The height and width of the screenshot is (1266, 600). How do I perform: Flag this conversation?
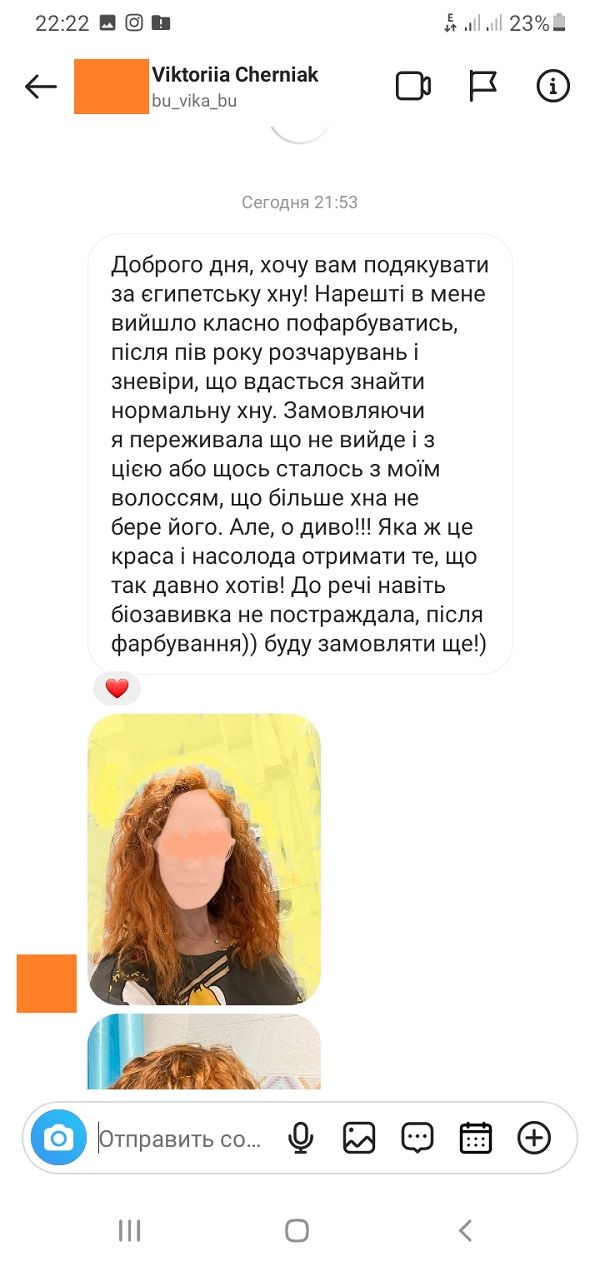(x=483, y=87)
